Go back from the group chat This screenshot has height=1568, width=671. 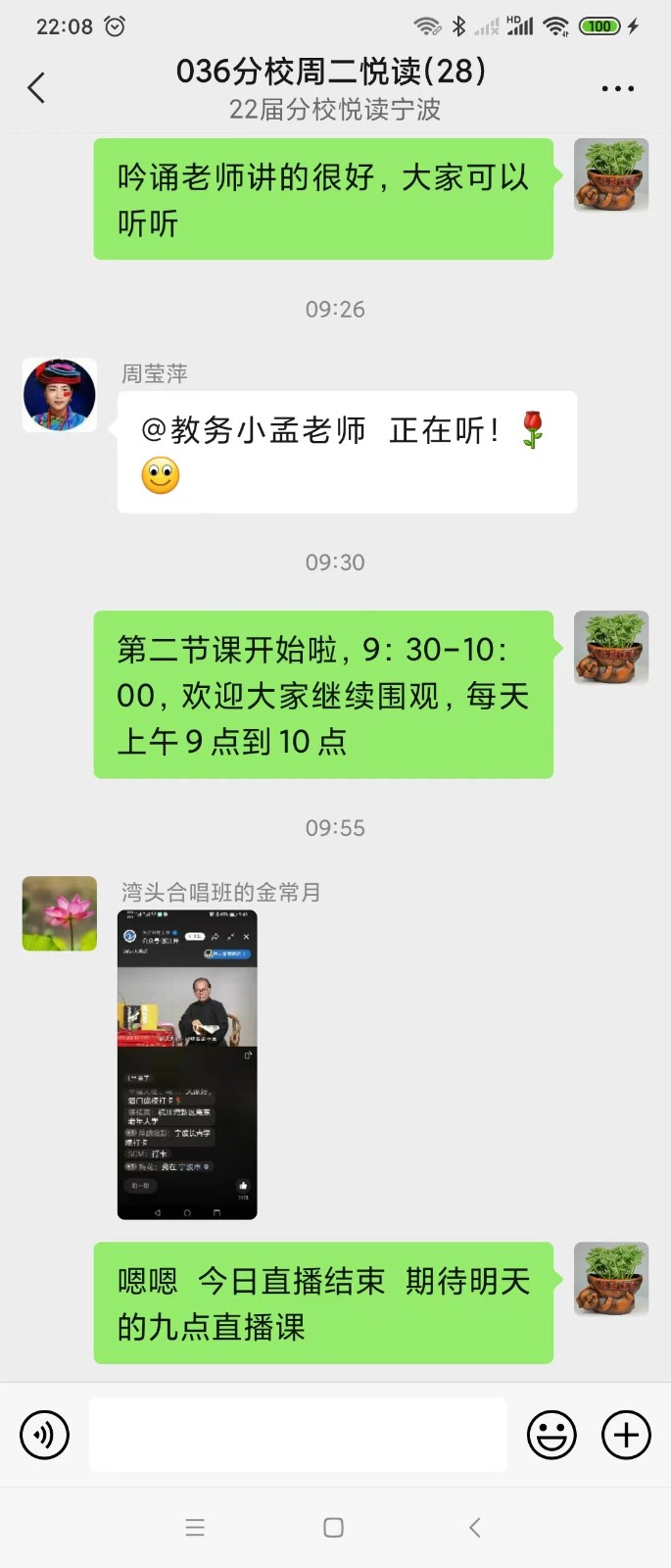(36, 88)
